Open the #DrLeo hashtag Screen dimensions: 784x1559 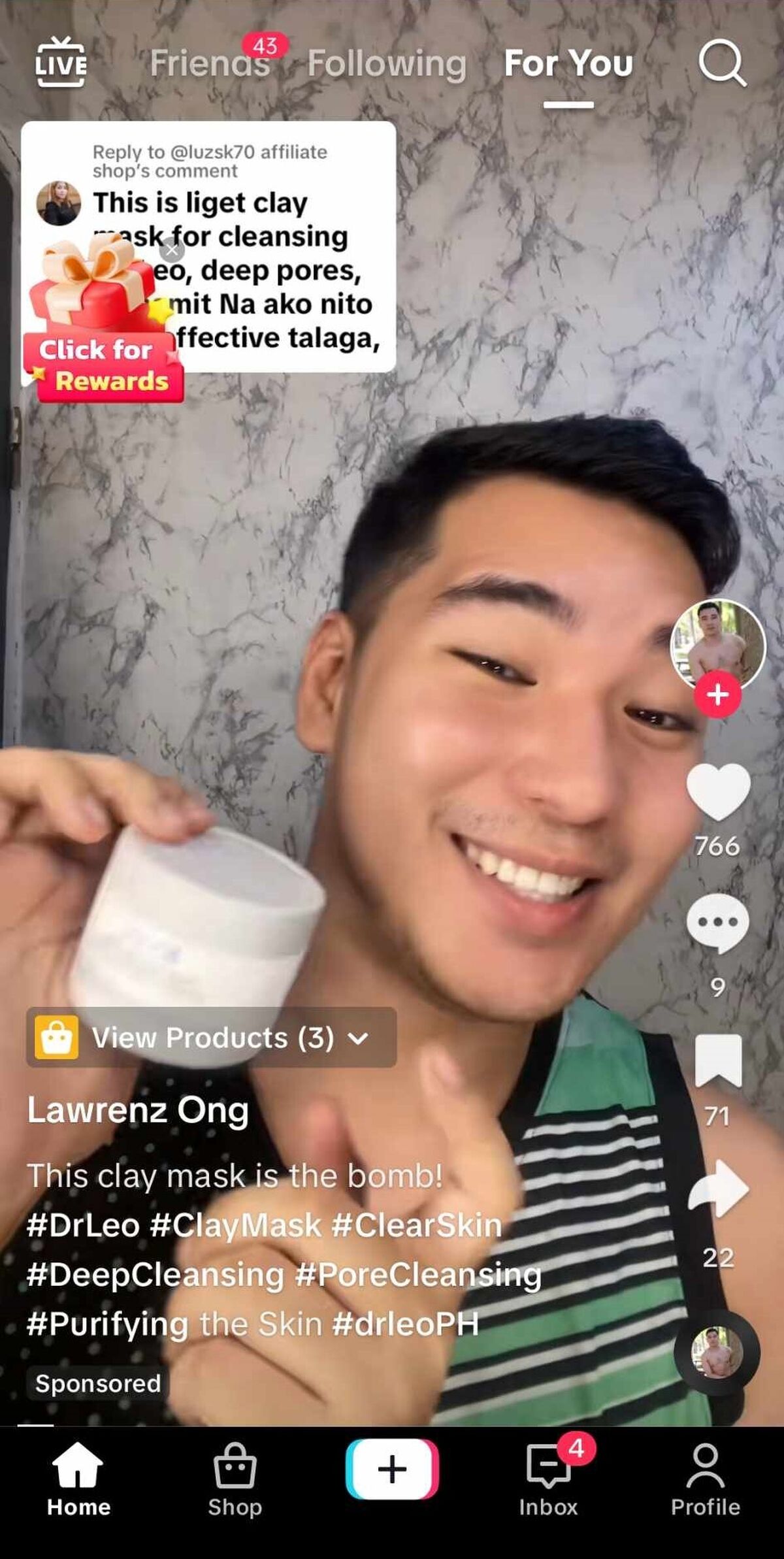[82, 1224]
